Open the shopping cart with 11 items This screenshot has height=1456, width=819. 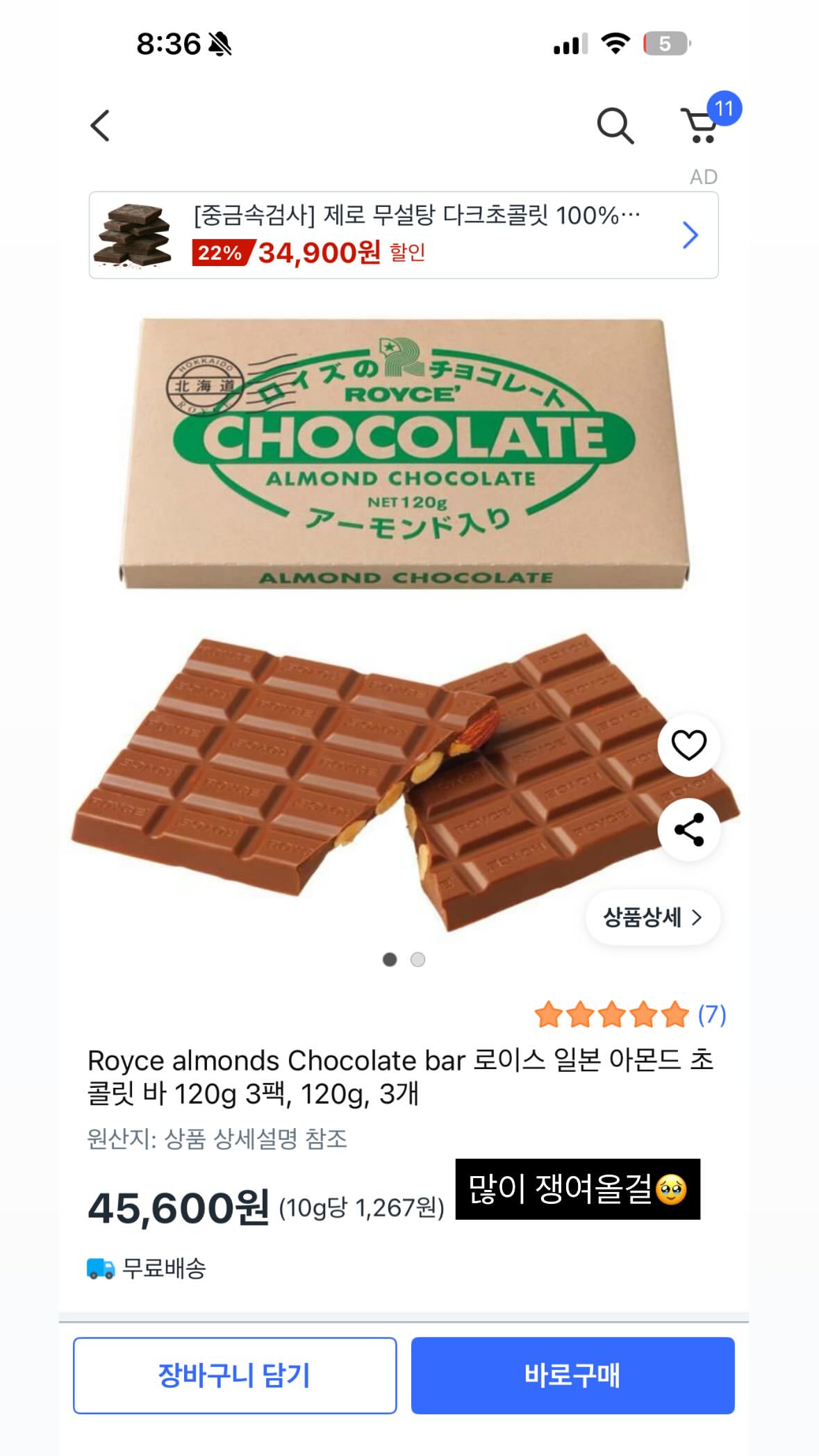[702, 126]
